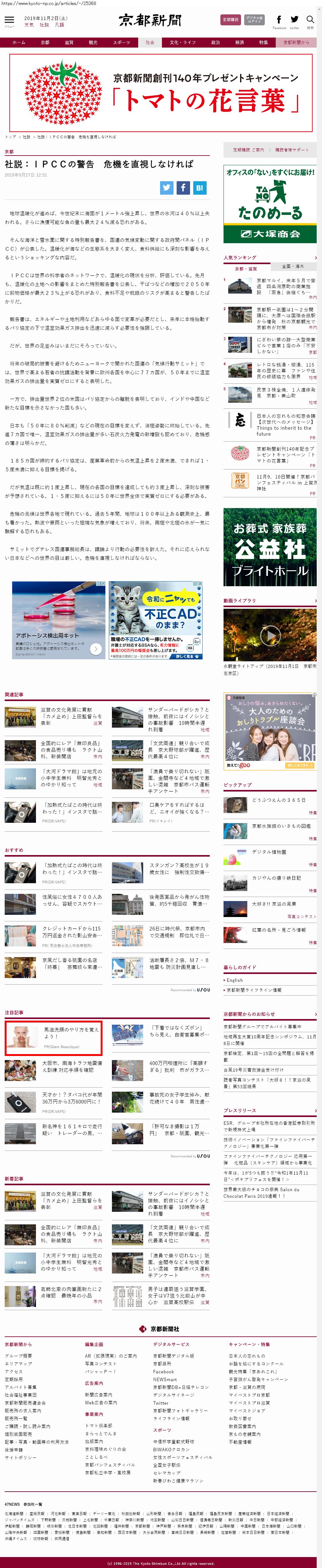This screenshot has height=1568, width=322.
Task: Select the 文化・ライフ tab
Action: [183, 43]
